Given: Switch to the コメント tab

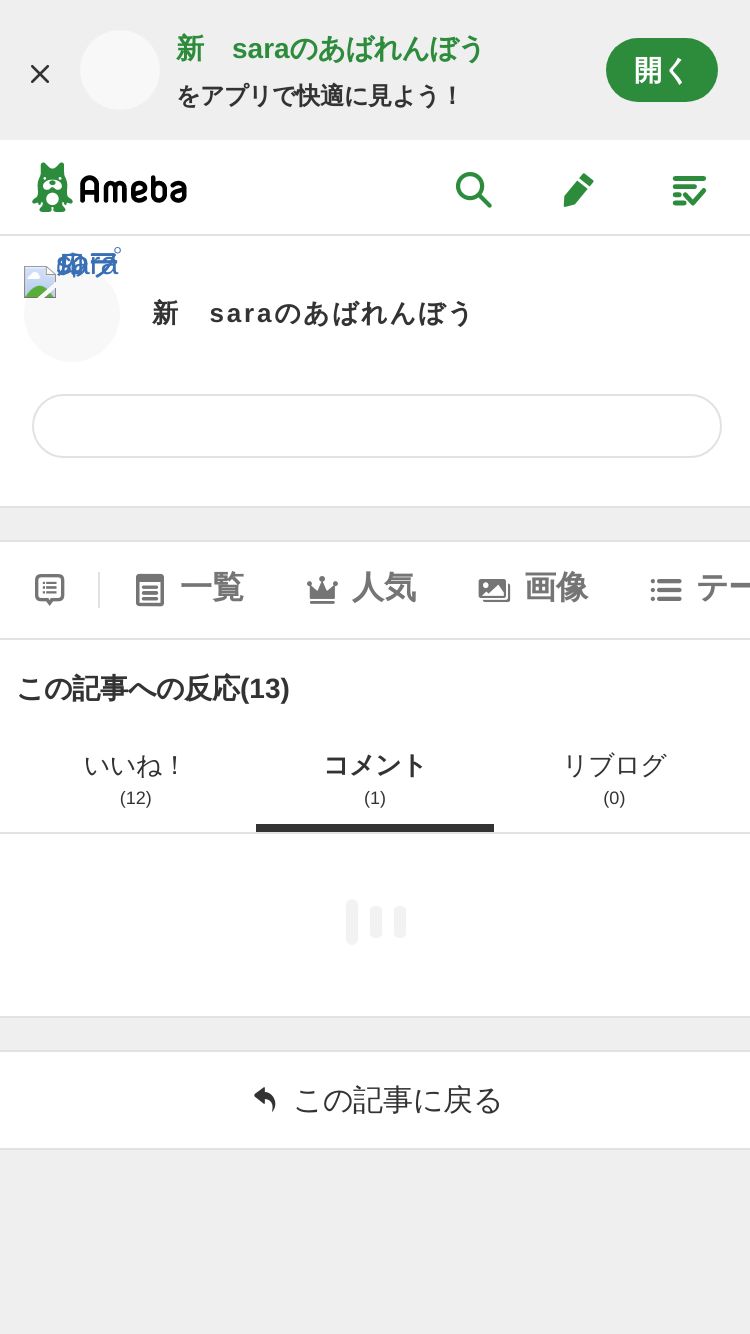Looking at the screenshot, I should click(375, 779).
